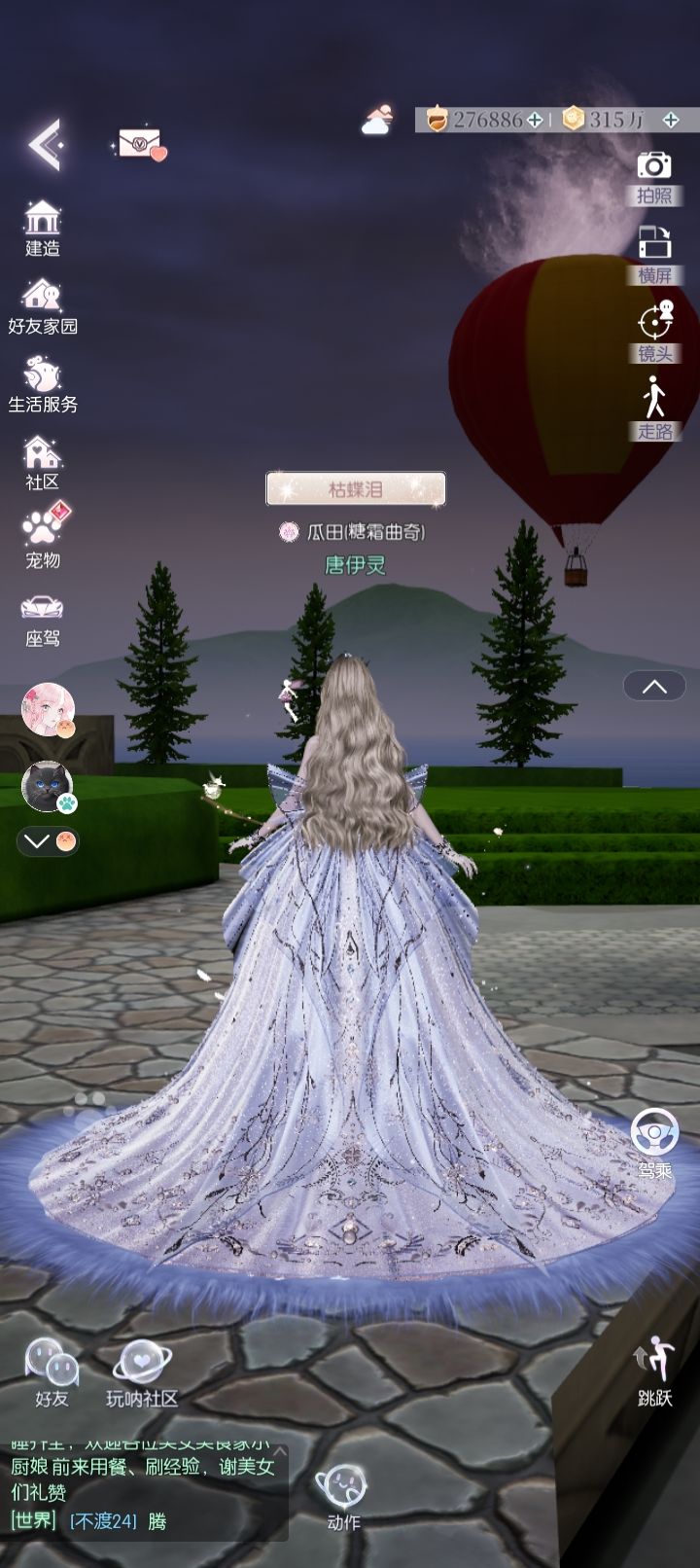This screenshot has height=1568, width=700.
Task: Add more acorn currency with plus
Action: coord(535,120)
